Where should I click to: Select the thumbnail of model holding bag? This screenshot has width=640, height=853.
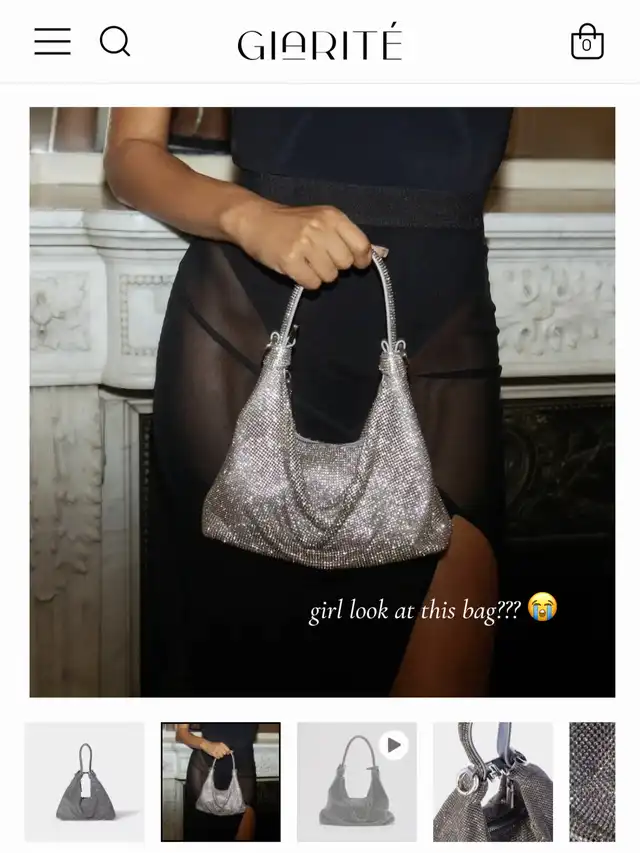click(x=221, y=781)
